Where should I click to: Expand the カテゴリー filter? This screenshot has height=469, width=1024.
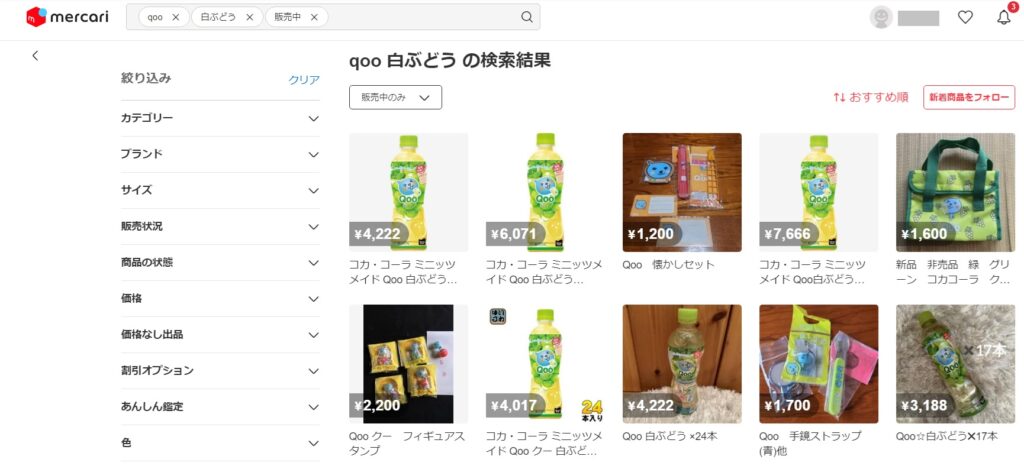(220, 118)
